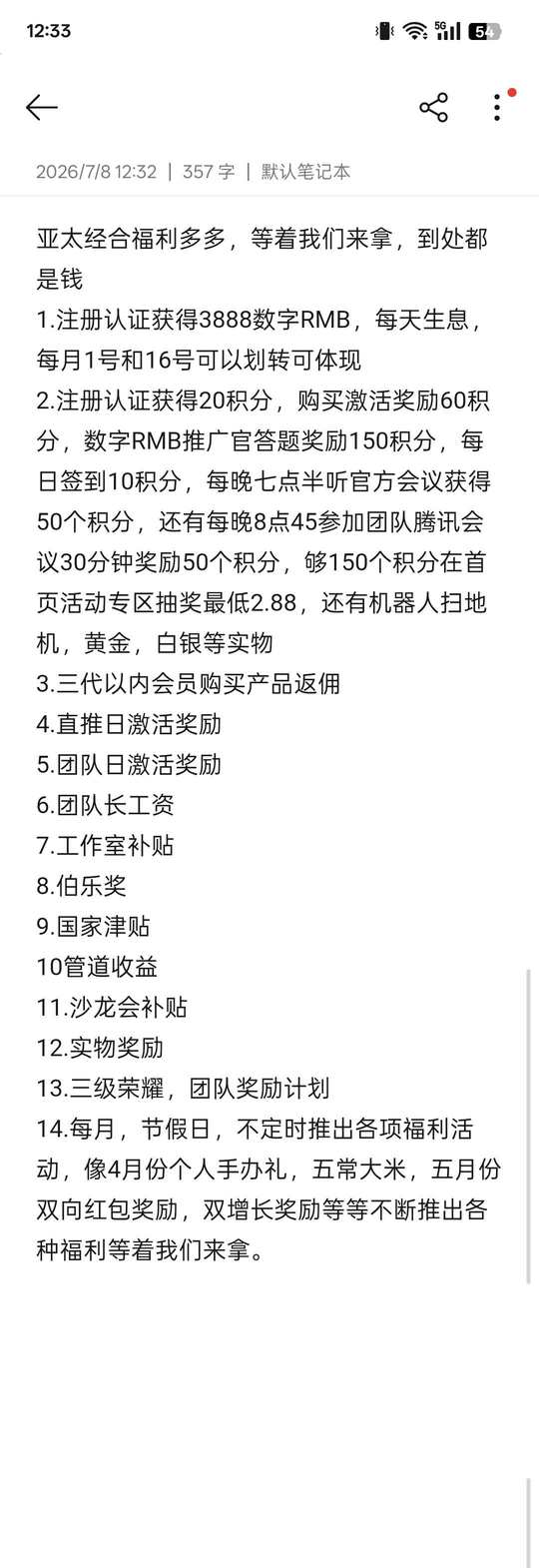Go back using the top-left arrow
The width and height of the screenshot is (539, 1568).
click(42, 107)
